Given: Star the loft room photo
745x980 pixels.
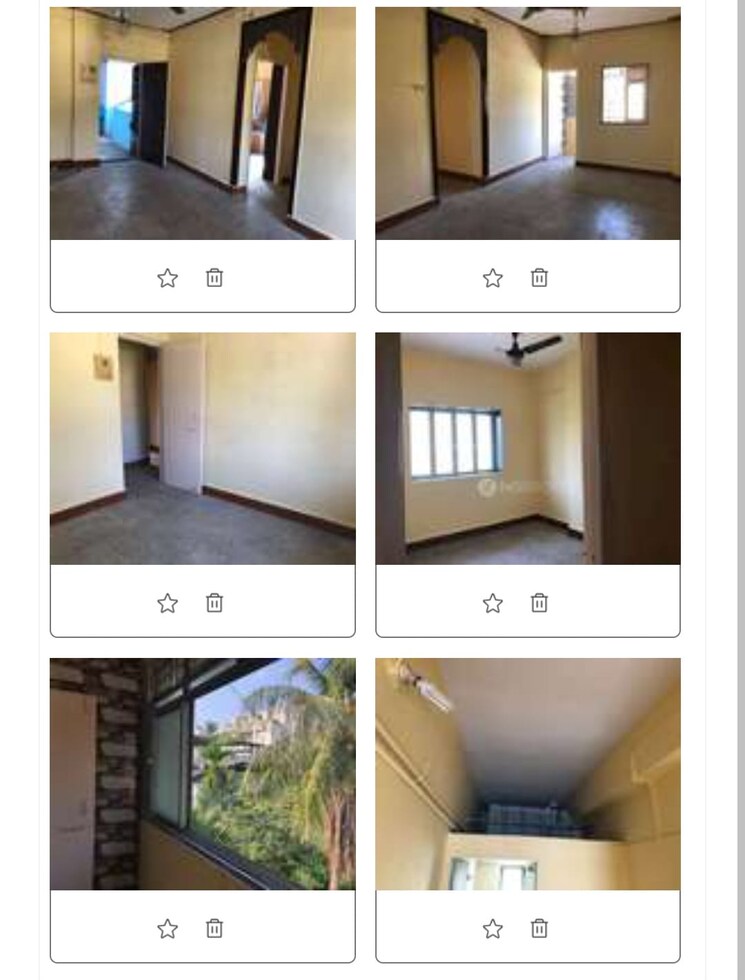Looking at the screenshot, I should pos(492,928).
